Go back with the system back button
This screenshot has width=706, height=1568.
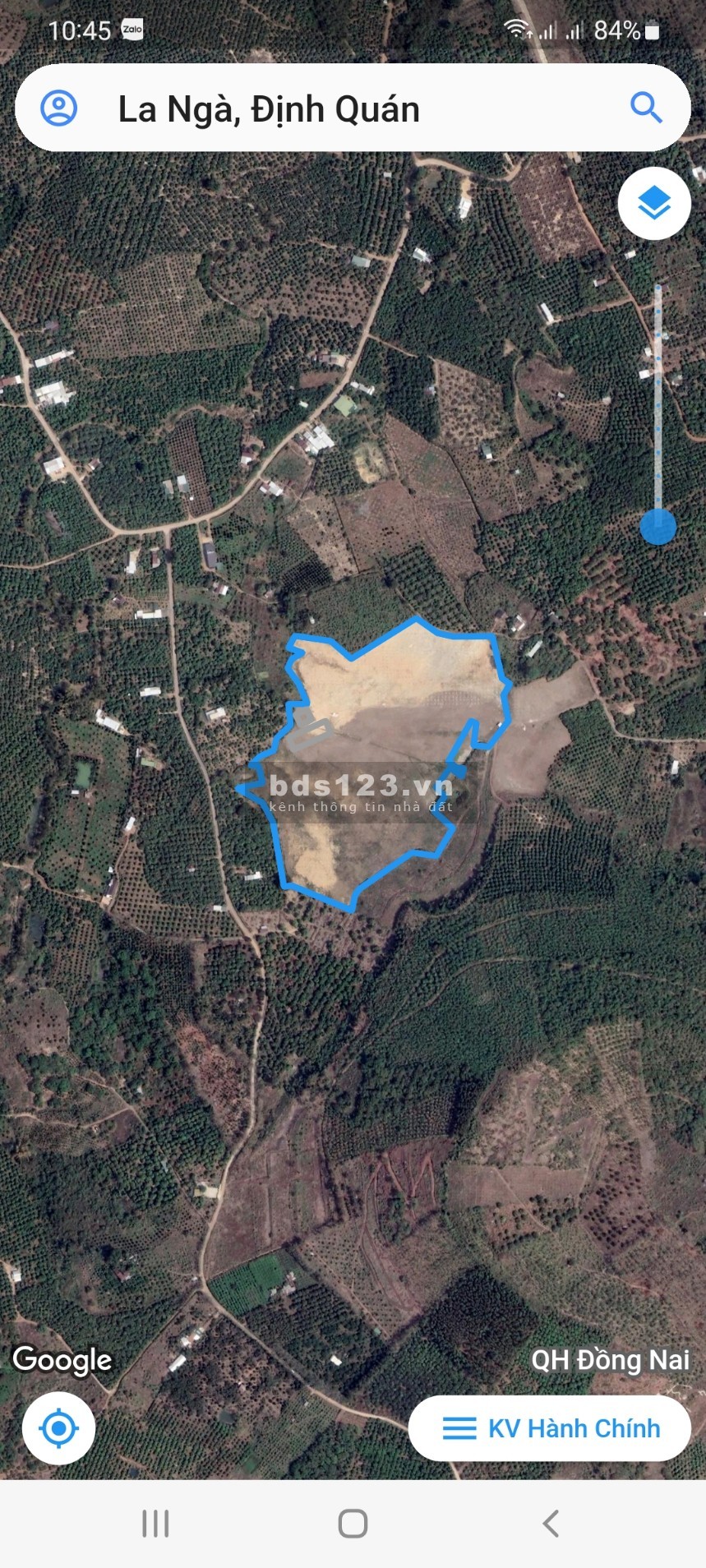(551, 1523)
